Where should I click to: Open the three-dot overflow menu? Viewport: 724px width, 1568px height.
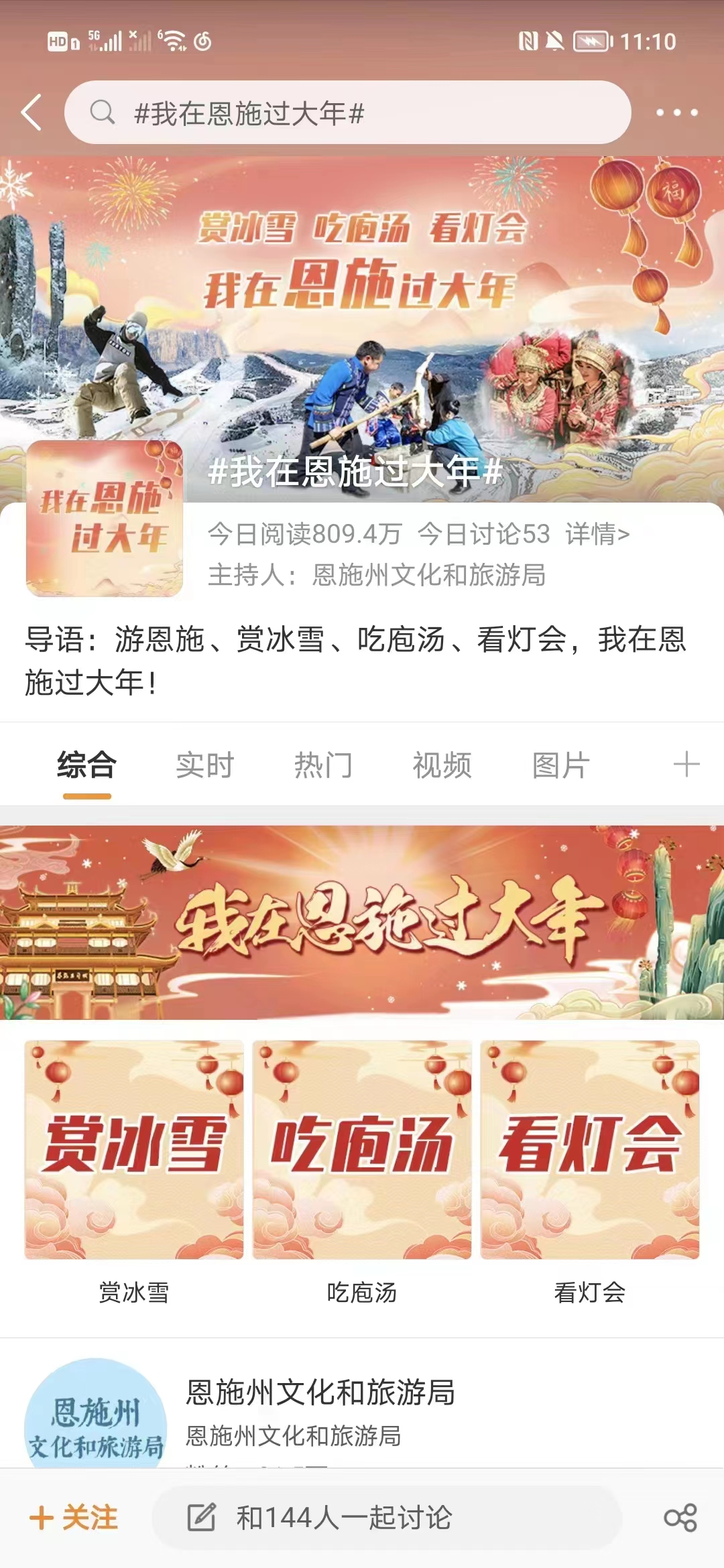[676, 113]
